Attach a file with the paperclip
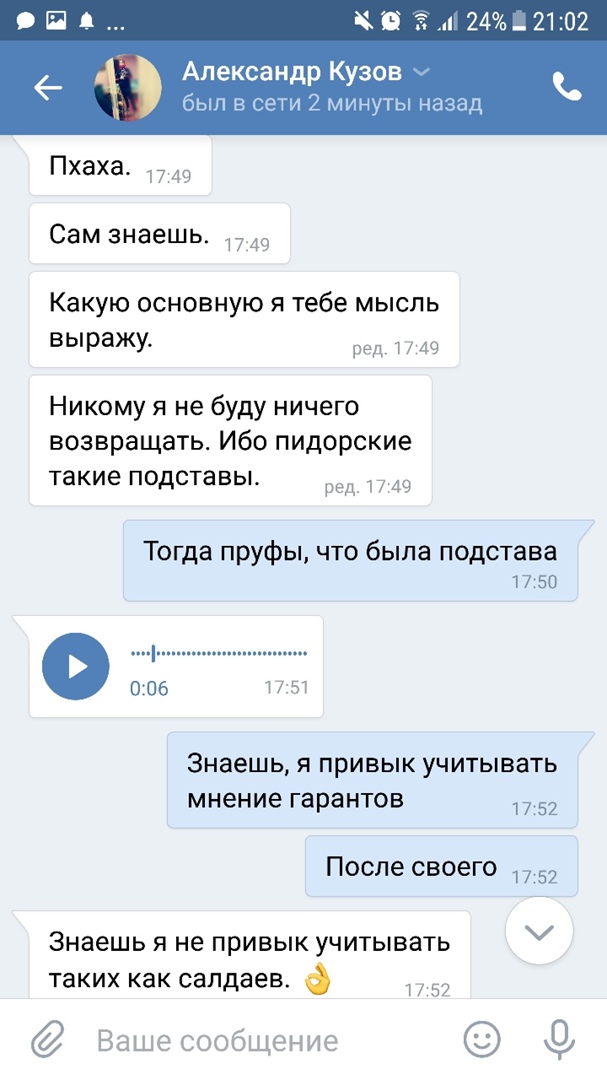The image size is (607, 1080). click(x=46, y=1041)
